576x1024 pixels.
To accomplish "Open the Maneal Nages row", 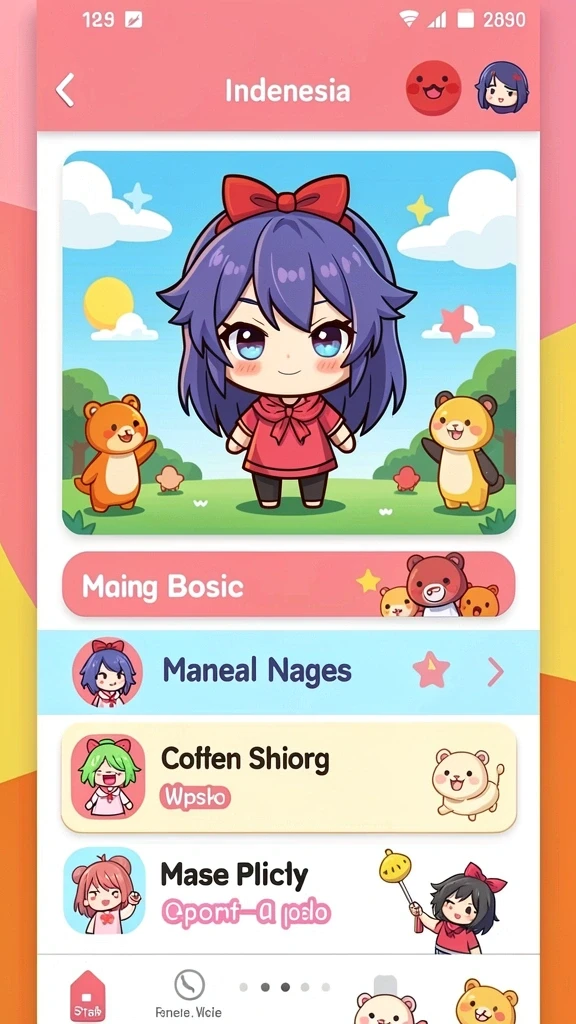I will [288, 672].
